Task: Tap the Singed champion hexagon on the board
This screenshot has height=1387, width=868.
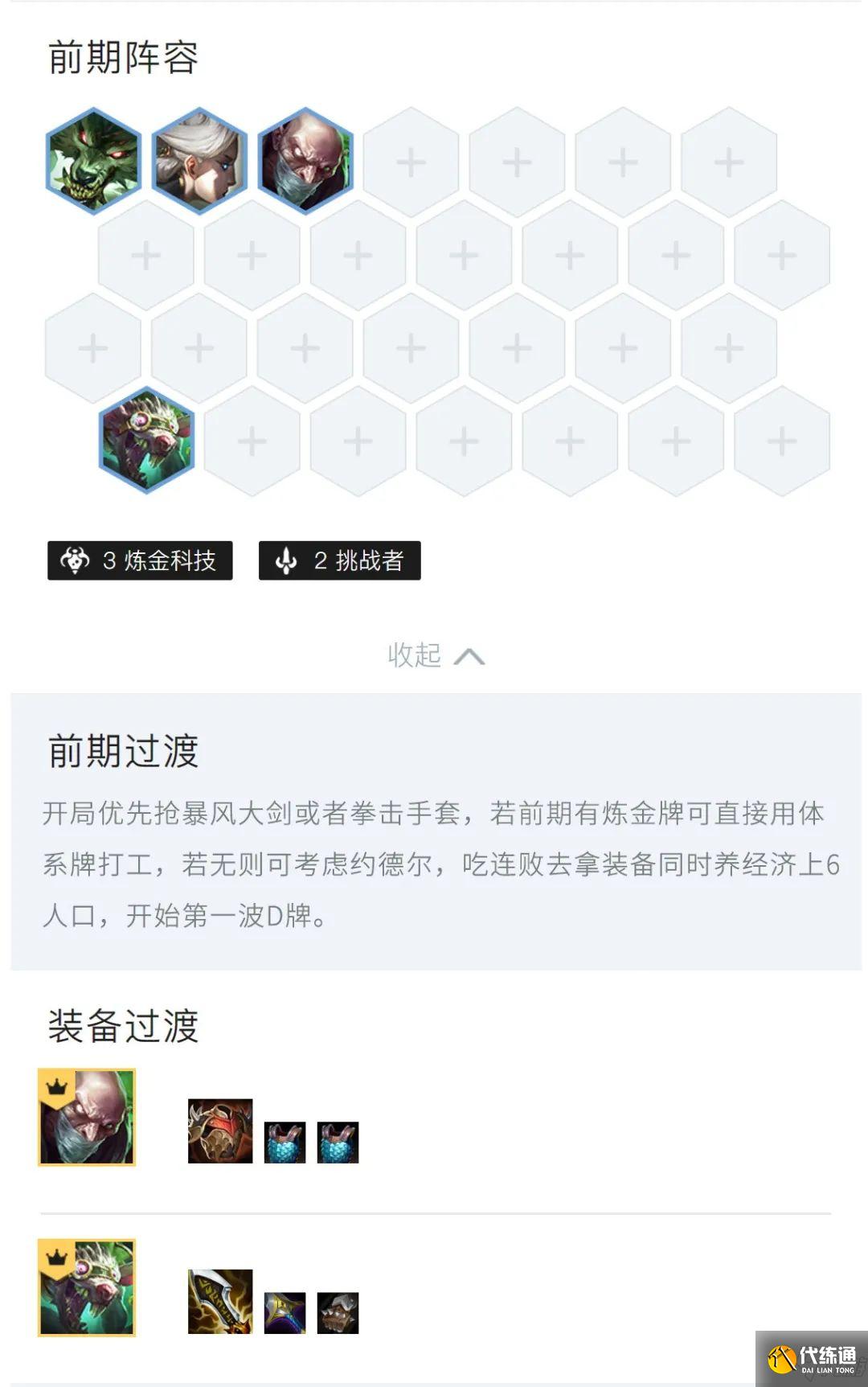Action: tap(305, 161)
